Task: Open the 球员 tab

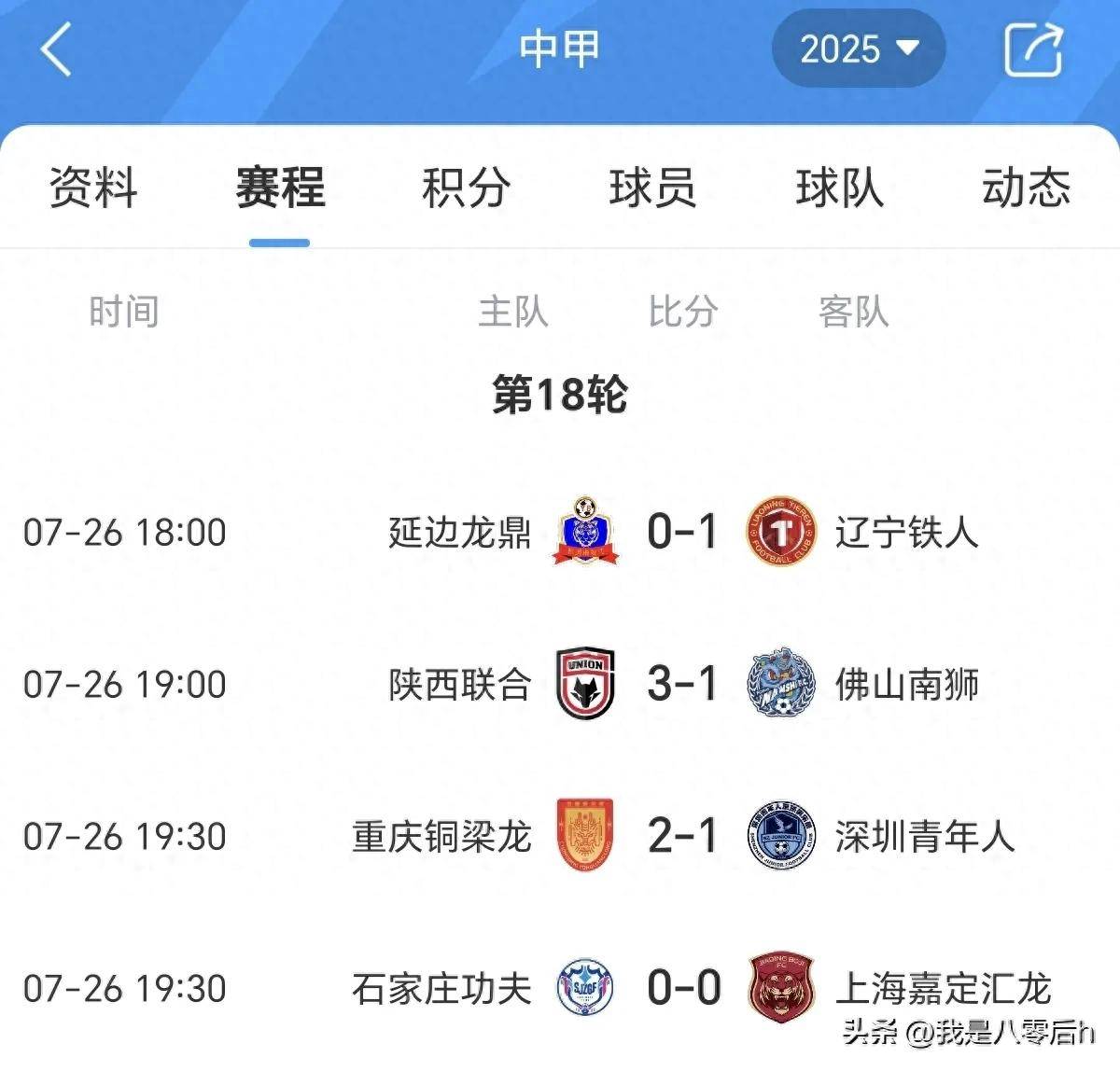Action: (x=652, y=188)
